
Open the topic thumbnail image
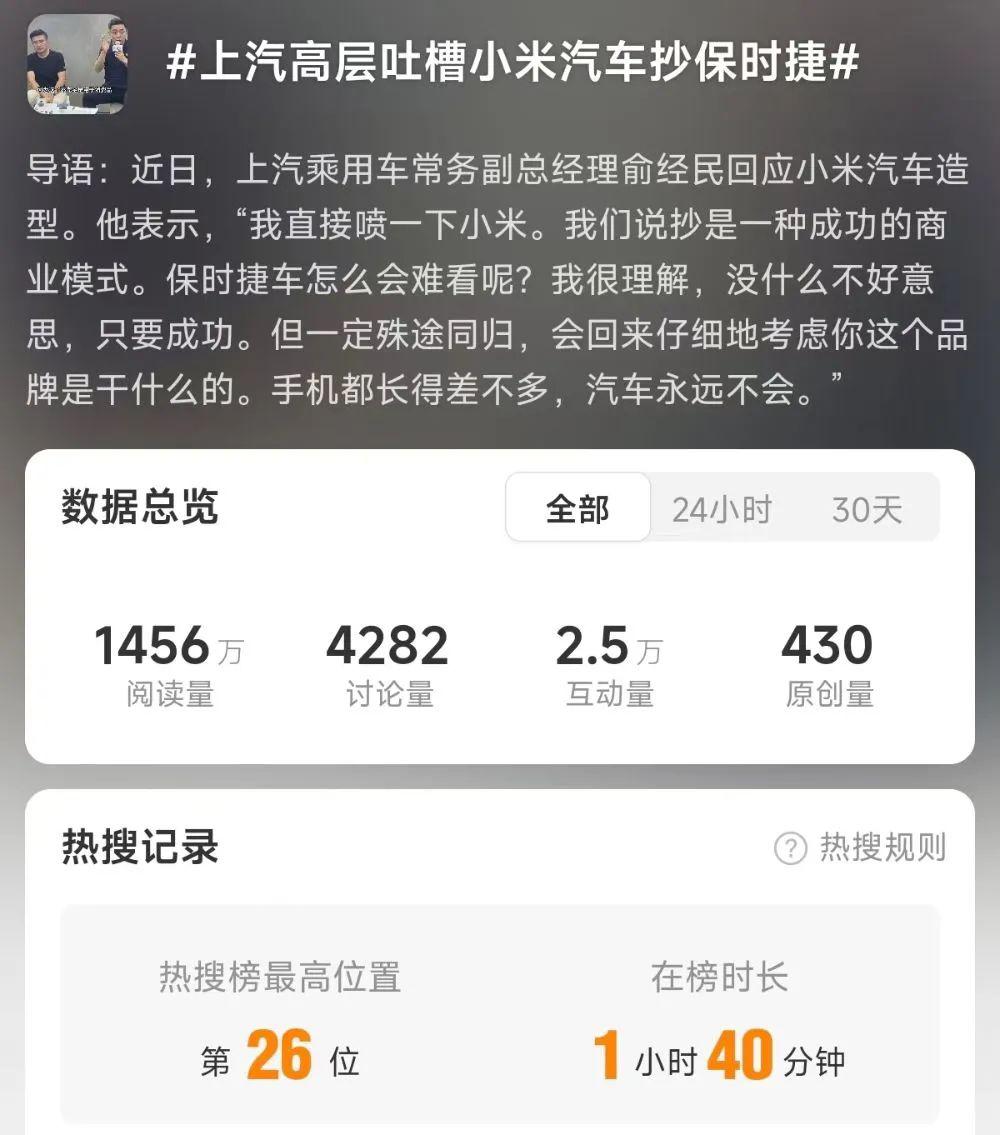[76, 64]
